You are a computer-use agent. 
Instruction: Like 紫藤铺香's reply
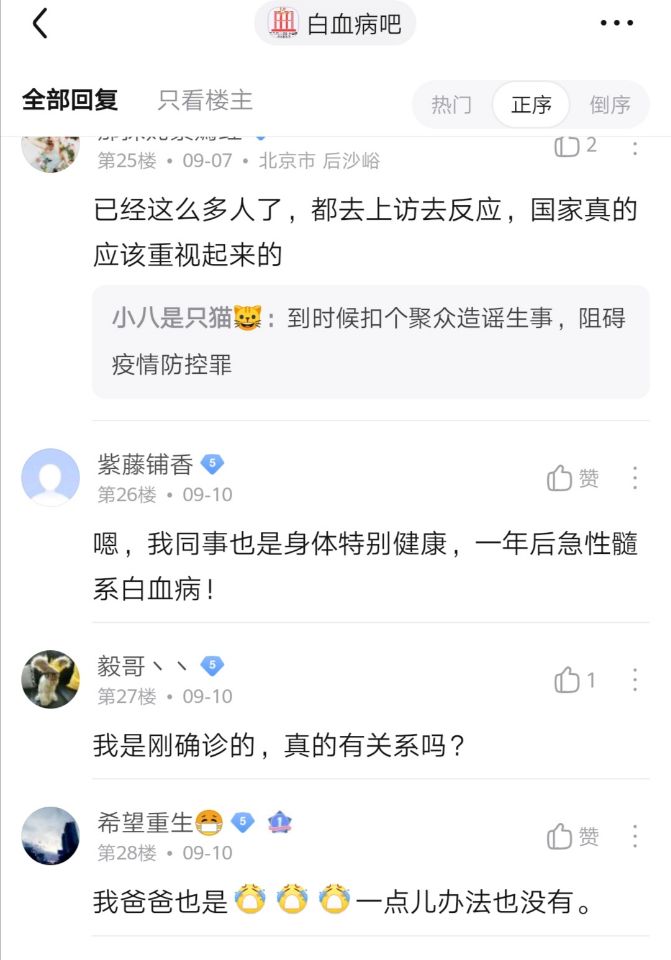(x=573, y=478)
